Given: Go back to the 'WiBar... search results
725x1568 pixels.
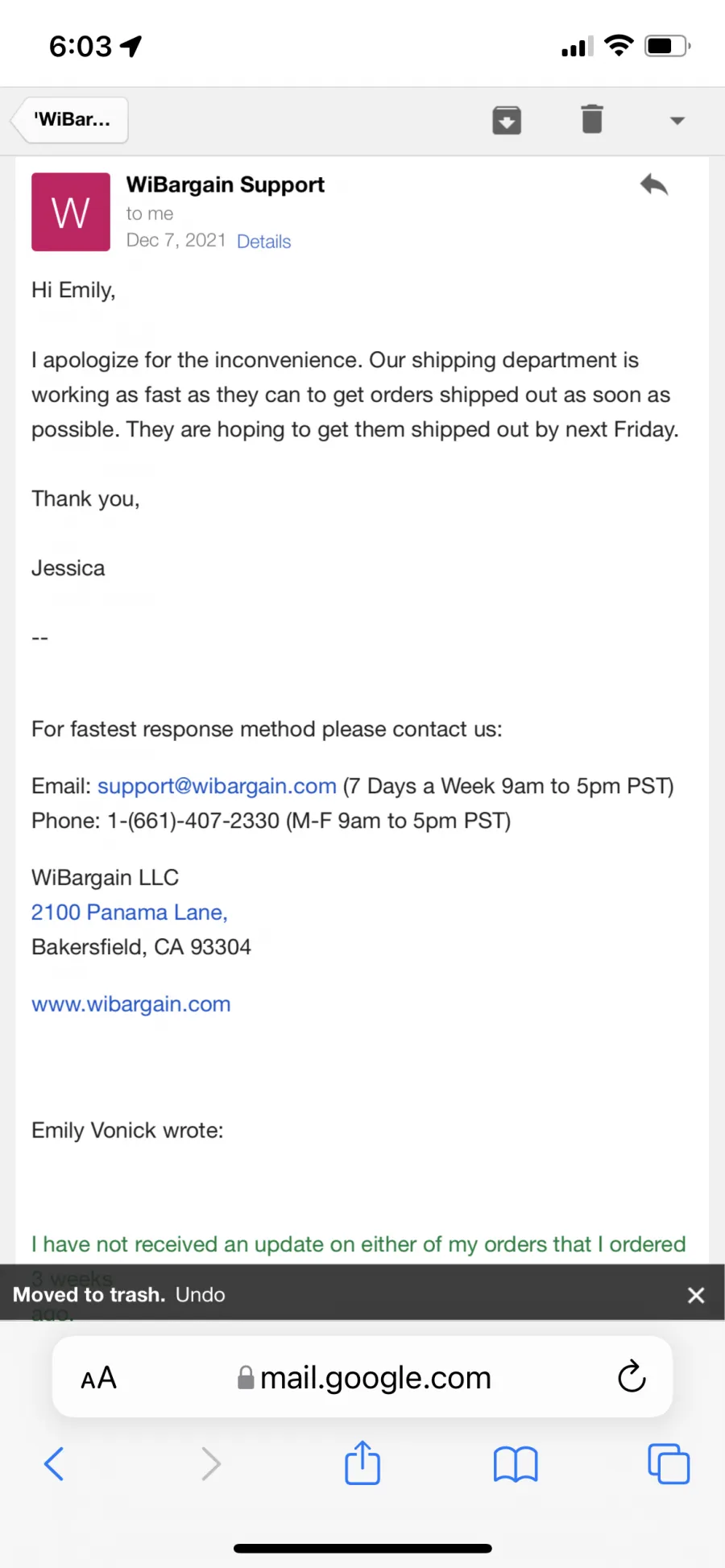Looking at the screenshot, I should pyautogui.click(x=70, y=120).
